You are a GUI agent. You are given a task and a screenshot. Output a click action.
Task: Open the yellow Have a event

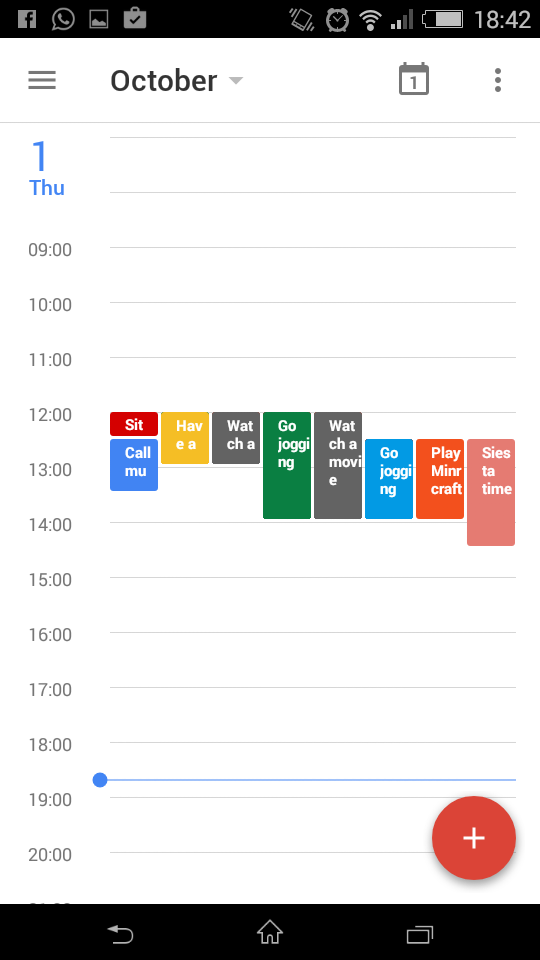click(185, 438)
